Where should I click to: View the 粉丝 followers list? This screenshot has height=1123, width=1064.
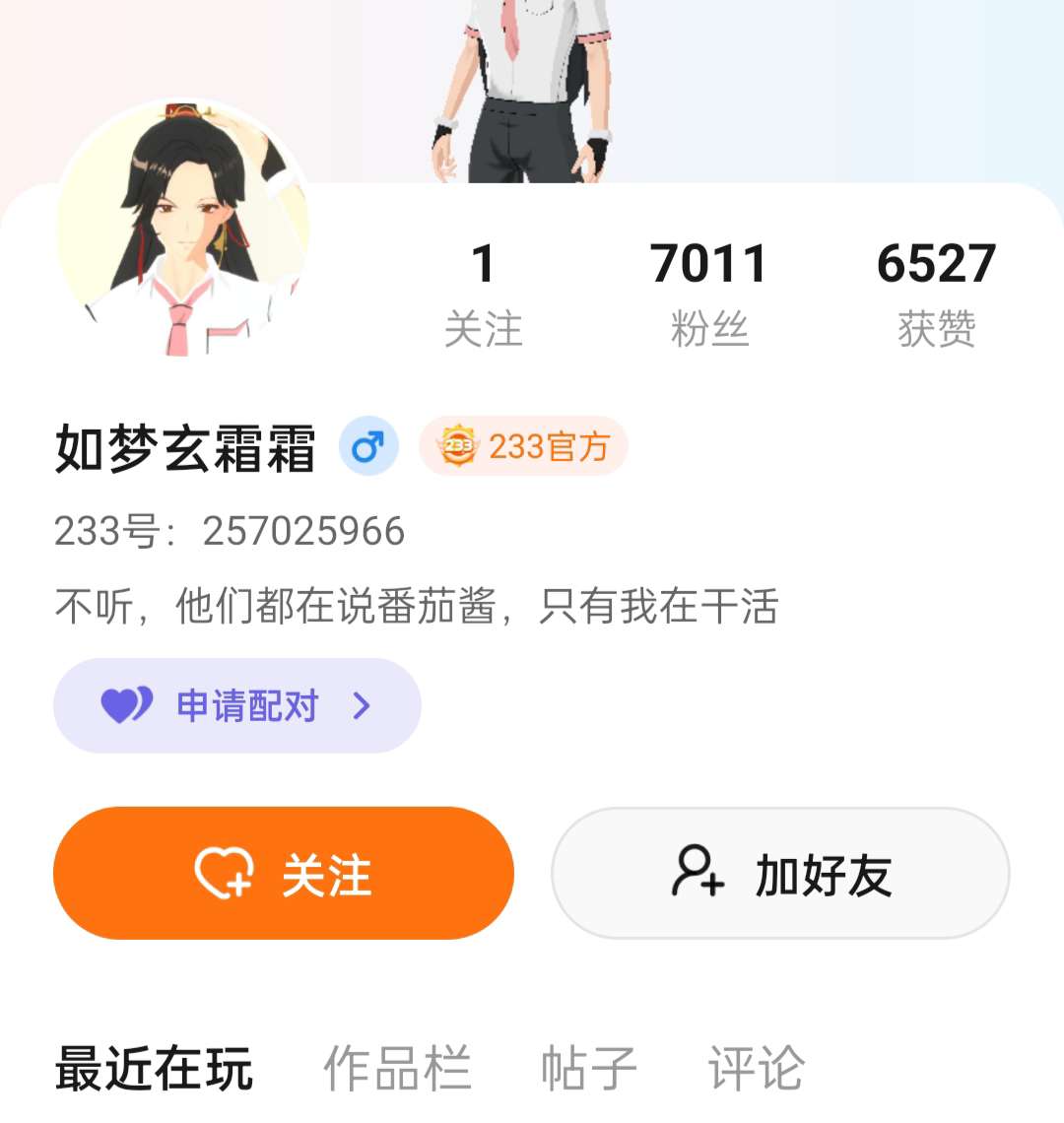coord(708,294)
